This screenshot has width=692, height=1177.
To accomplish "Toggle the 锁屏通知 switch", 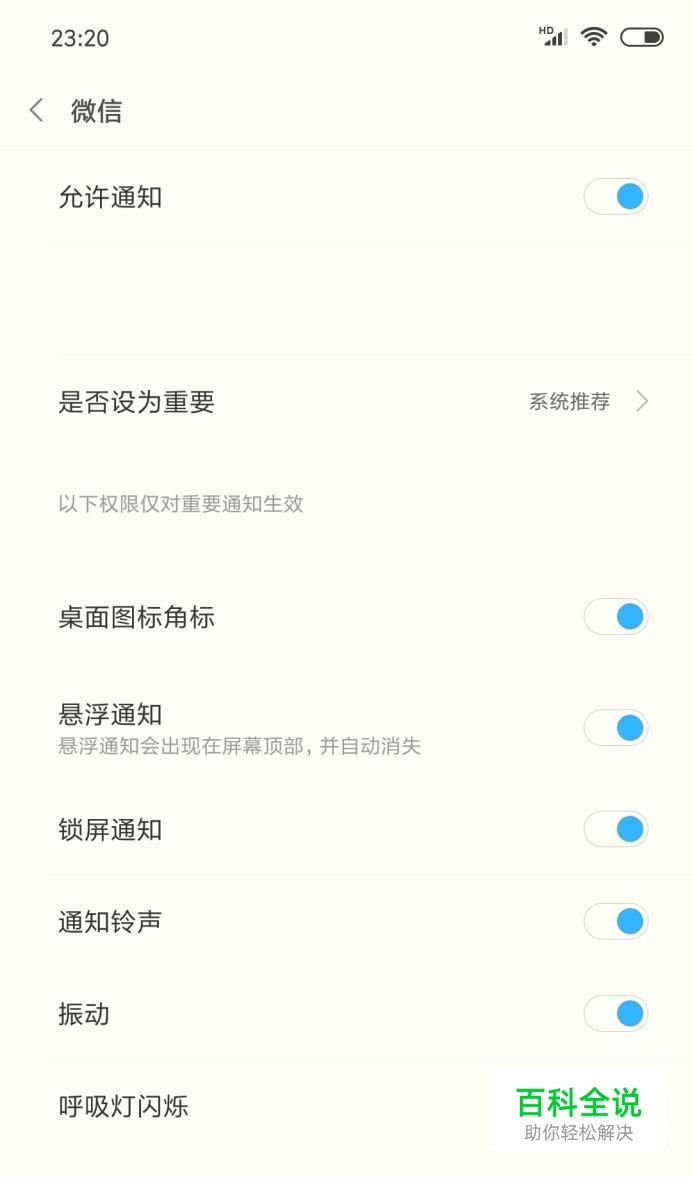I will click(x=615, y=829).
